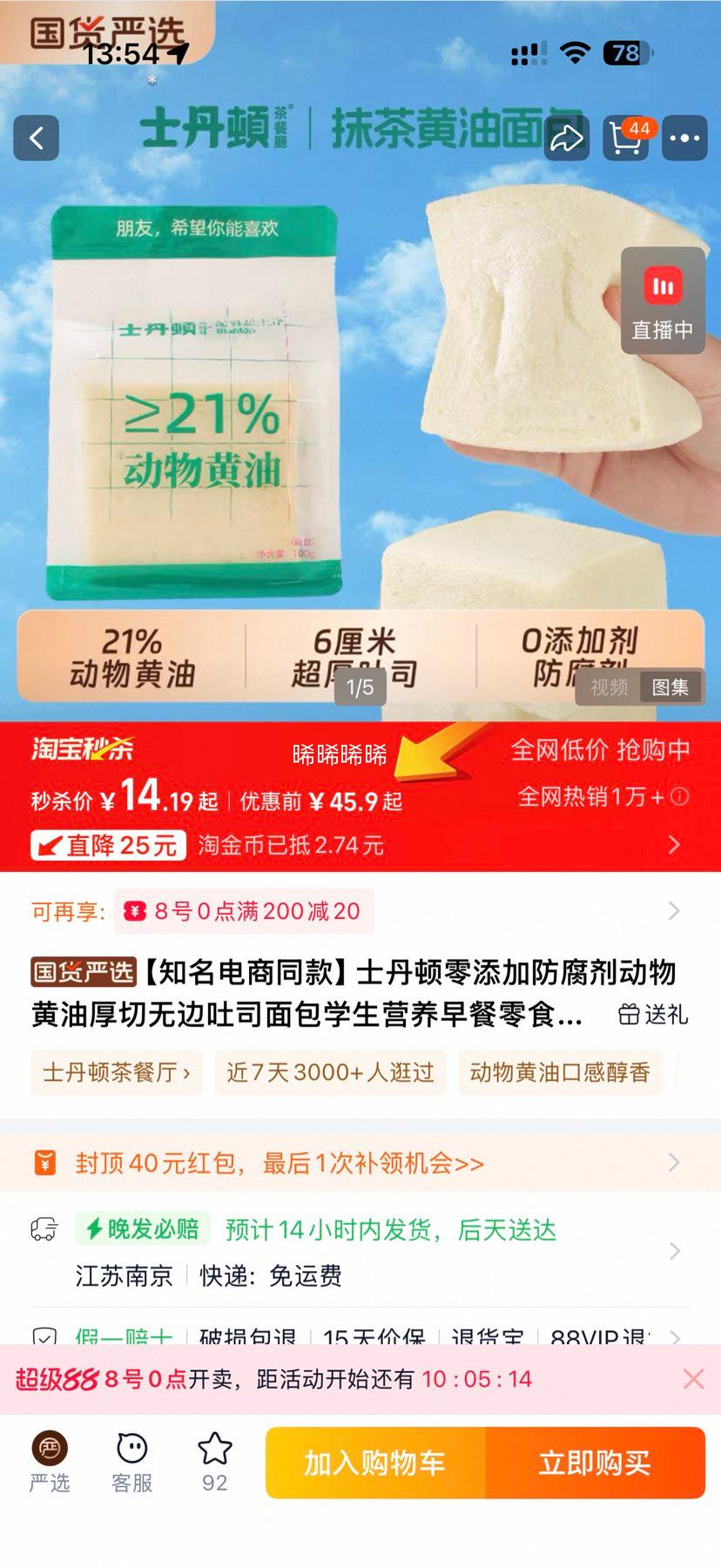
Task: Open the 士丹顿茶餐厅 brand chip
Action: (x=117, y=1072)
